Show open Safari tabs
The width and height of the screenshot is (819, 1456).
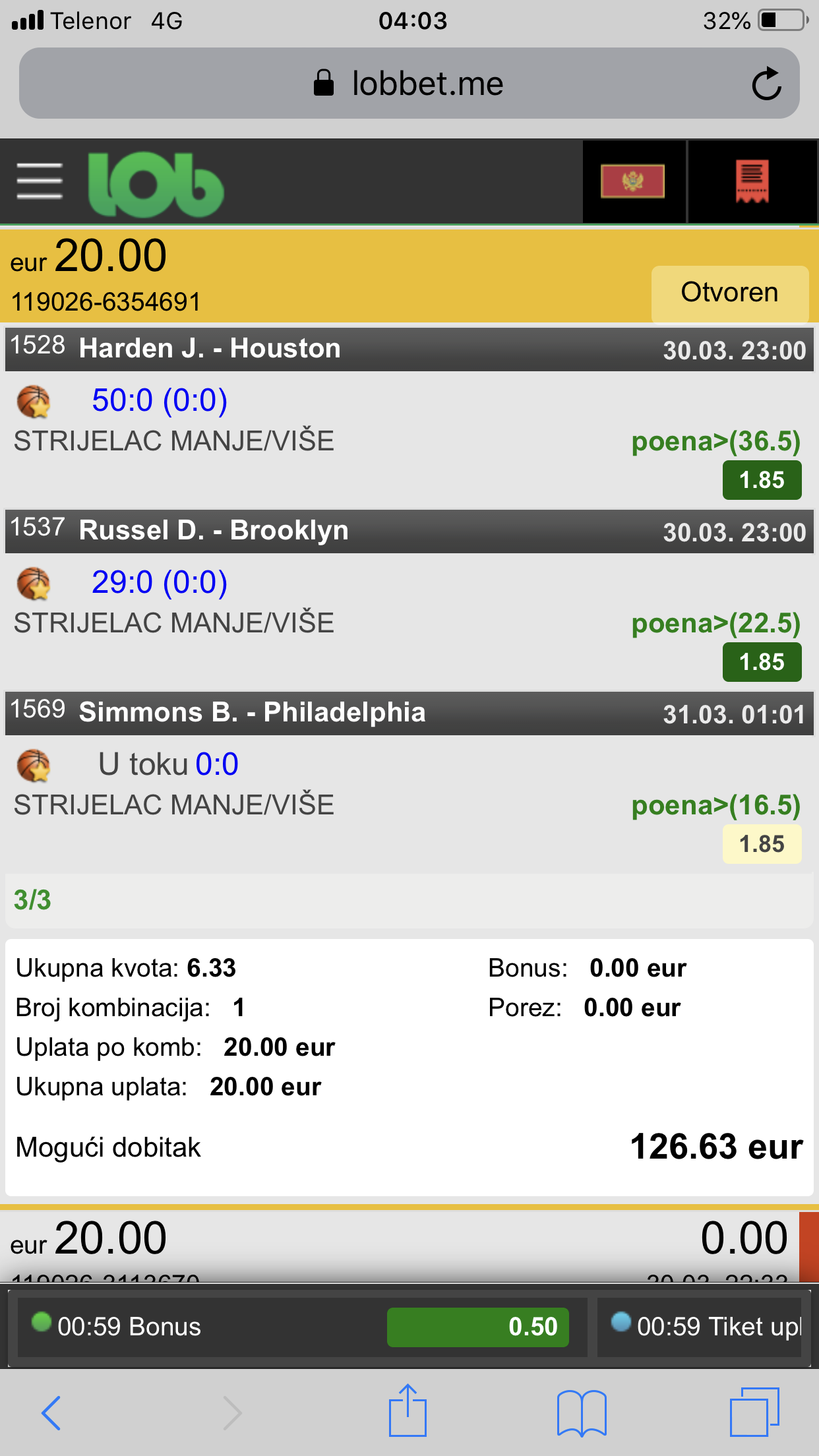click(754, 1412)
